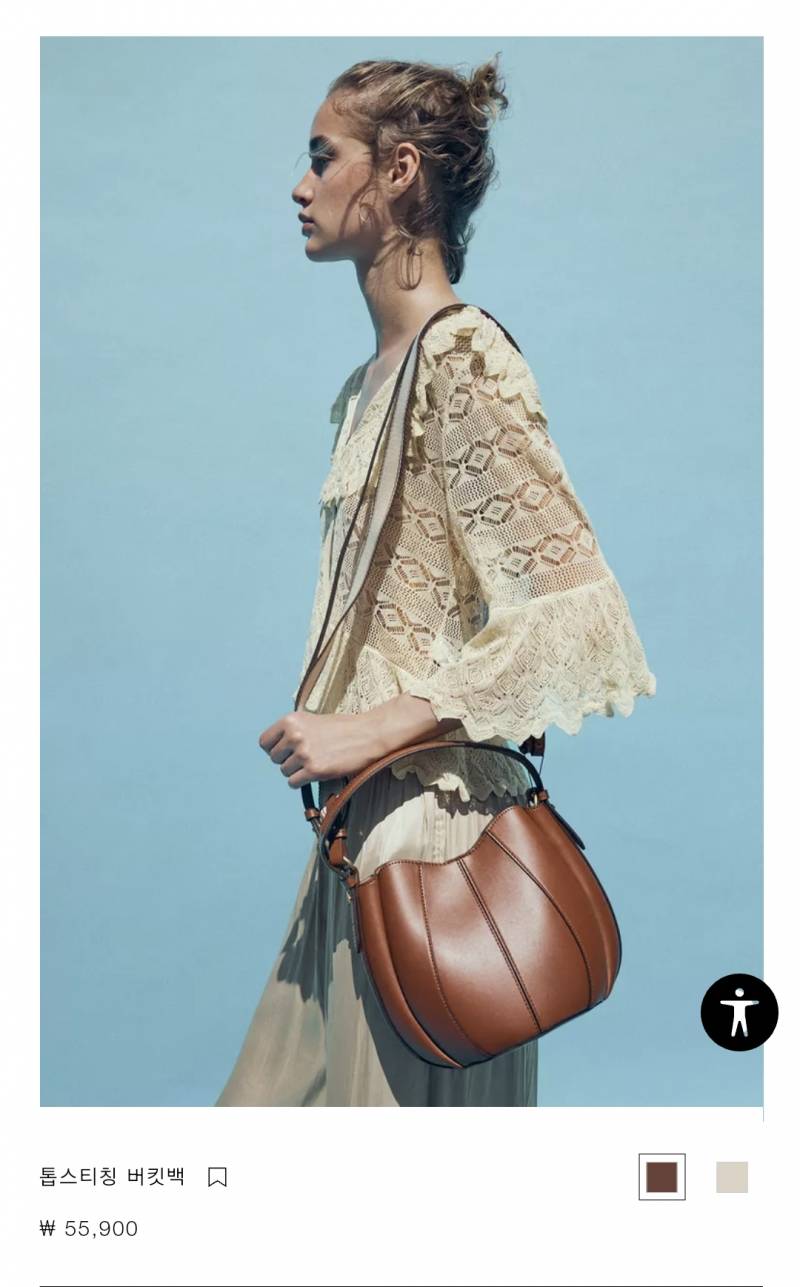The image size is (800, 1287).
Task: Select the beige color swatch
Action: pyautogui.click(x=732, y=1177)
